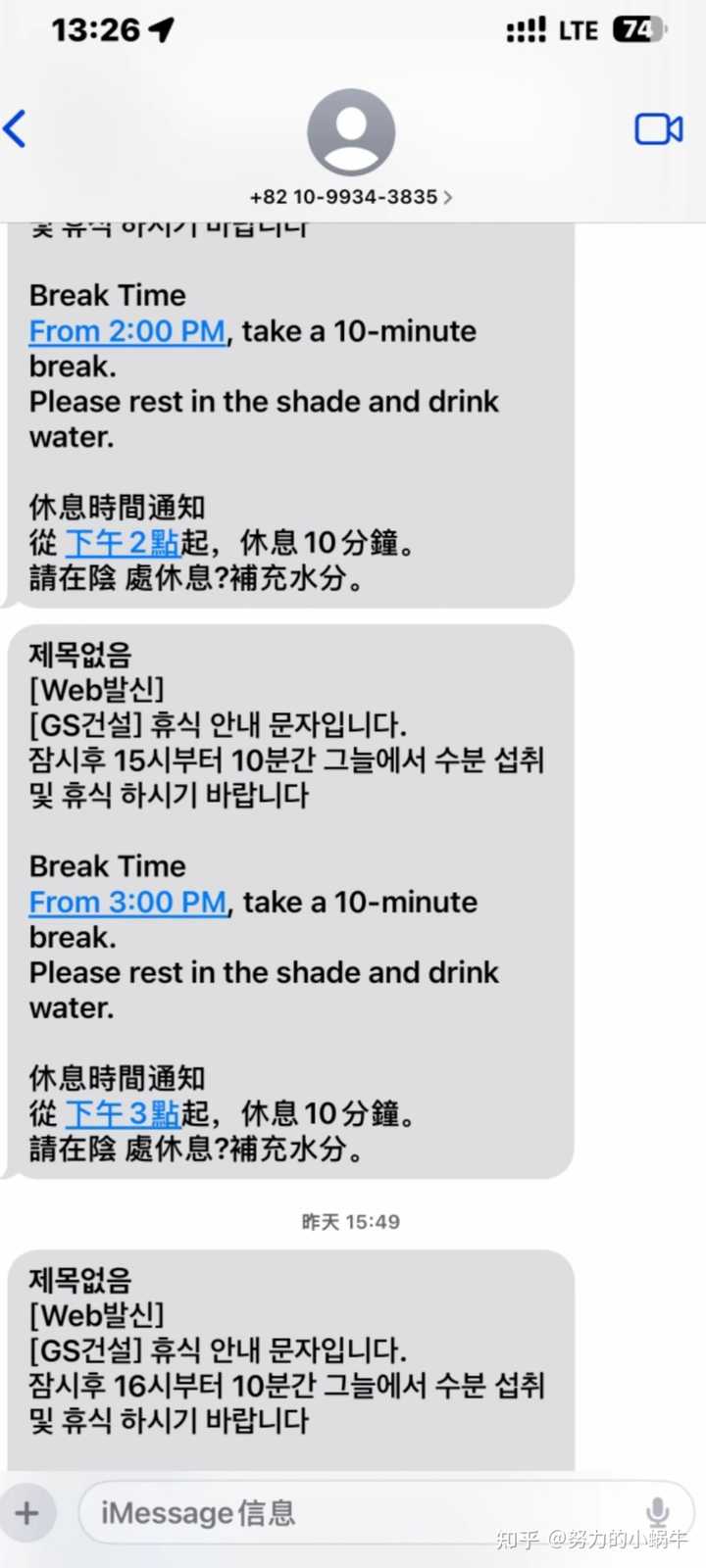Open contact details for +82 10-9934-3835
The image size is (706, 1568).
pyautogui.click(x=350, y=196)
